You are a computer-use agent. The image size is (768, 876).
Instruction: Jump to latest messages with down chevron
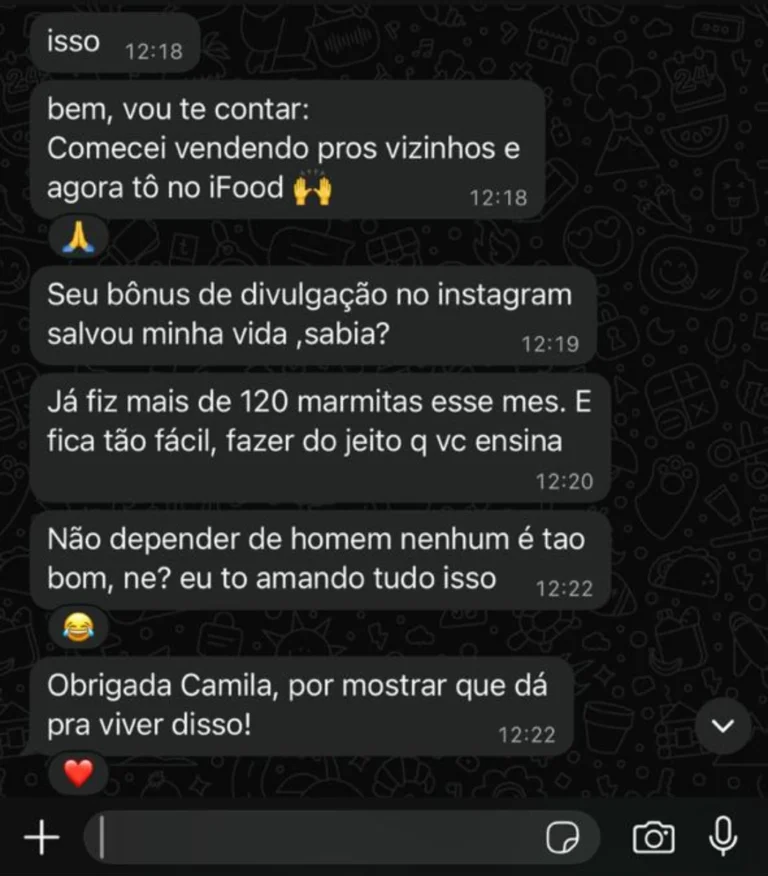coord(722,725)
